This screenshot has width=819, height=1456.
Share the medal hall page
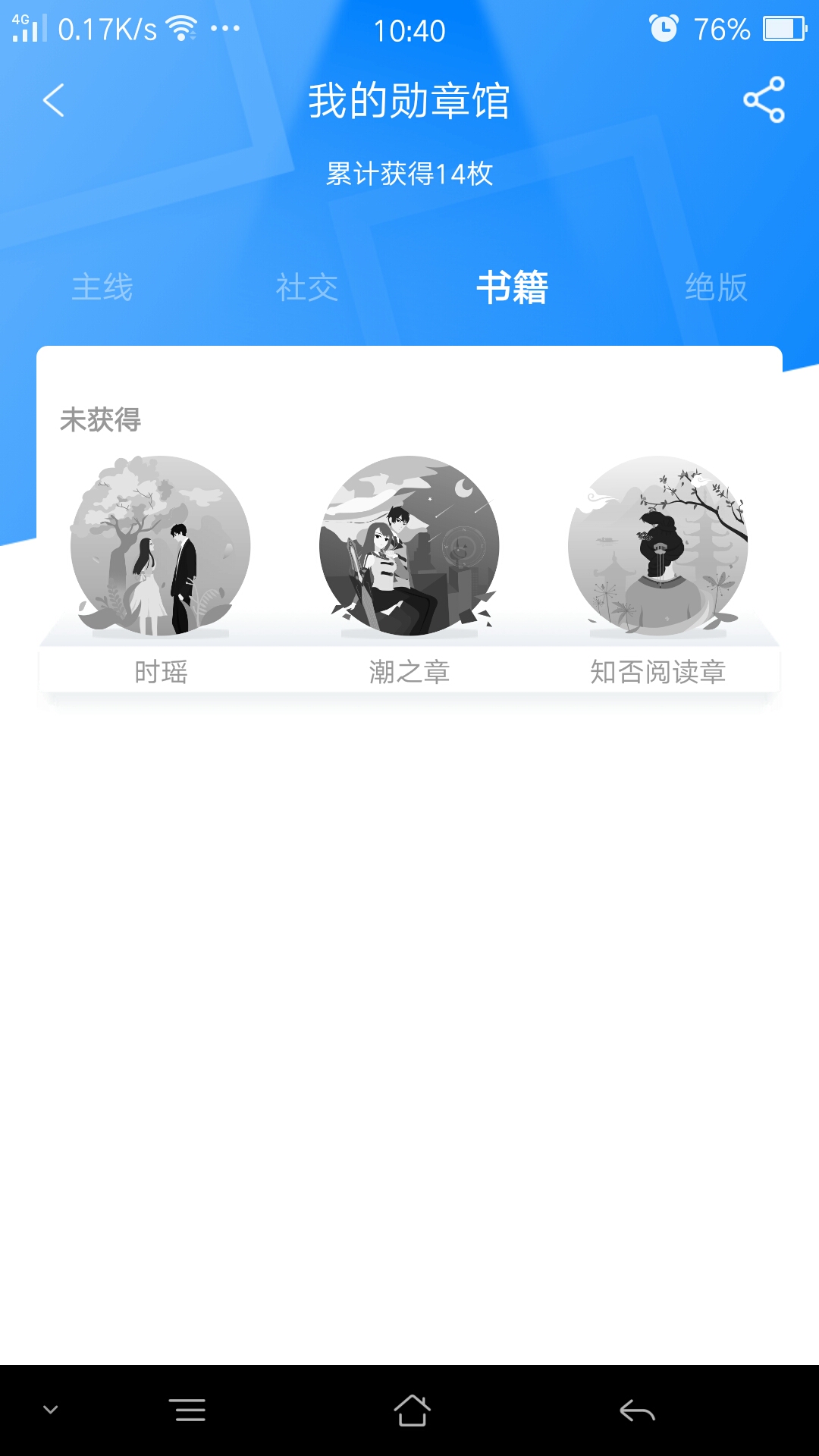point(764,99)
